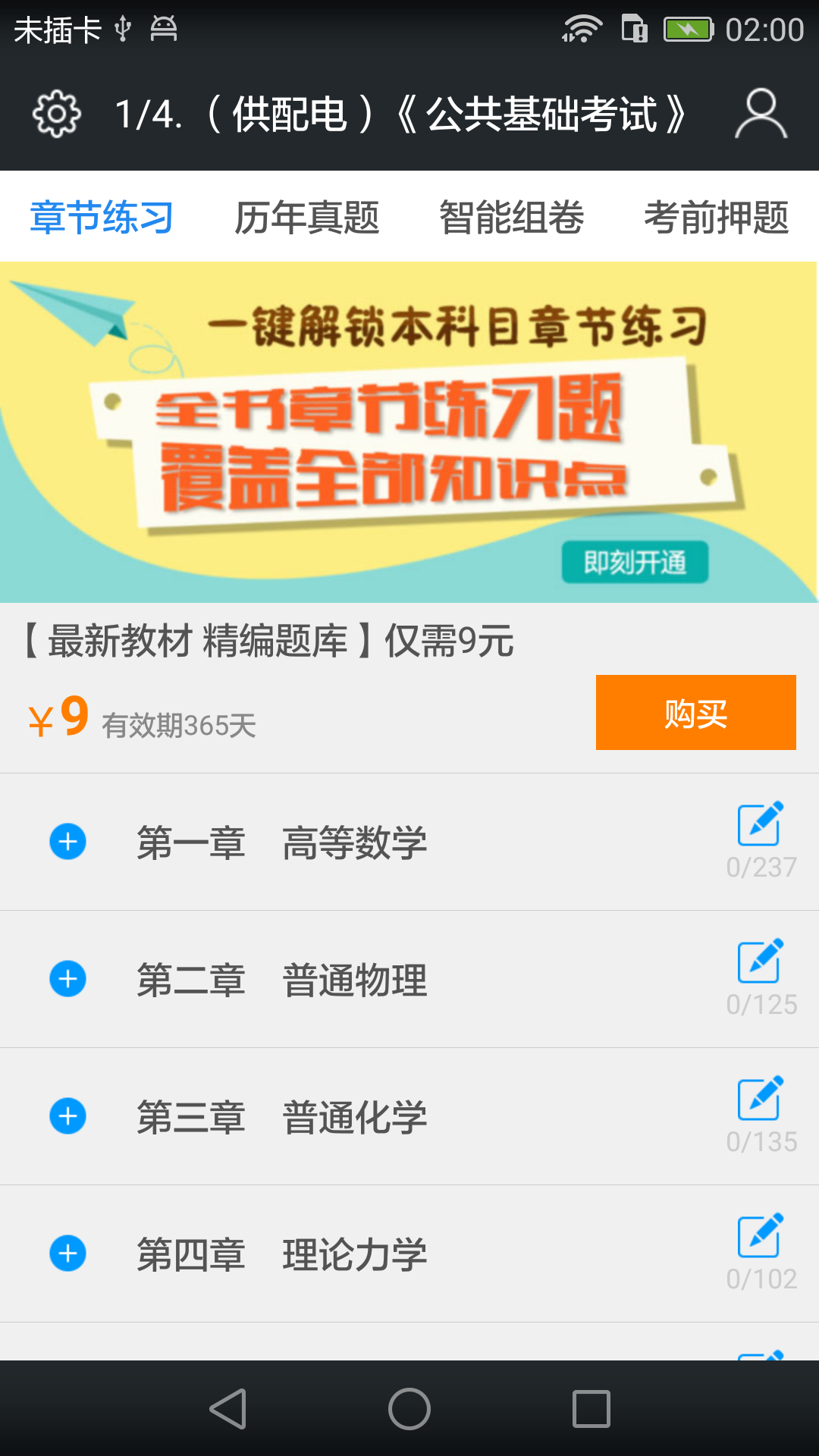Switch to the 历年真题 tab
Viewport: 819px width, 1456px height.
308,218
